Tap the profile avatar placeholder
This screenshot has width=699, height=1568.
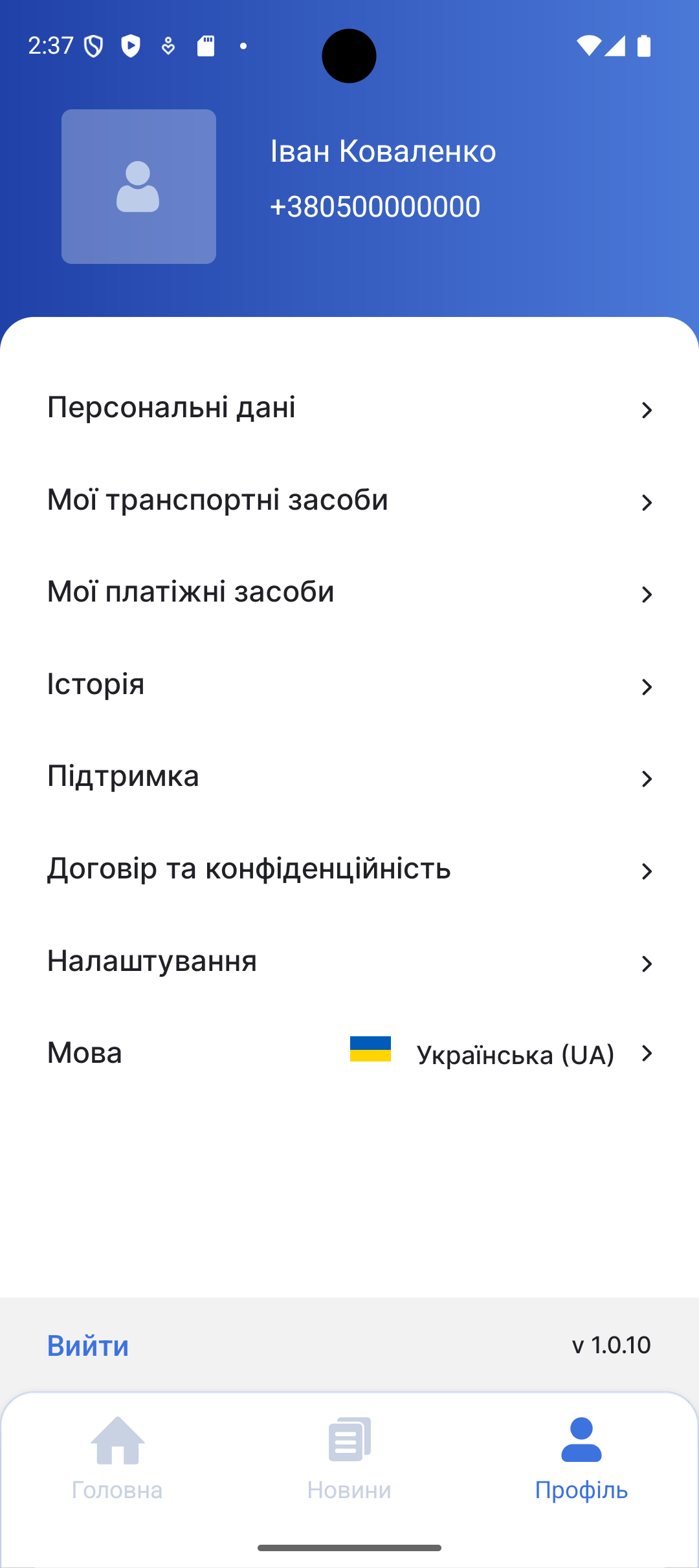coord(139,186)
